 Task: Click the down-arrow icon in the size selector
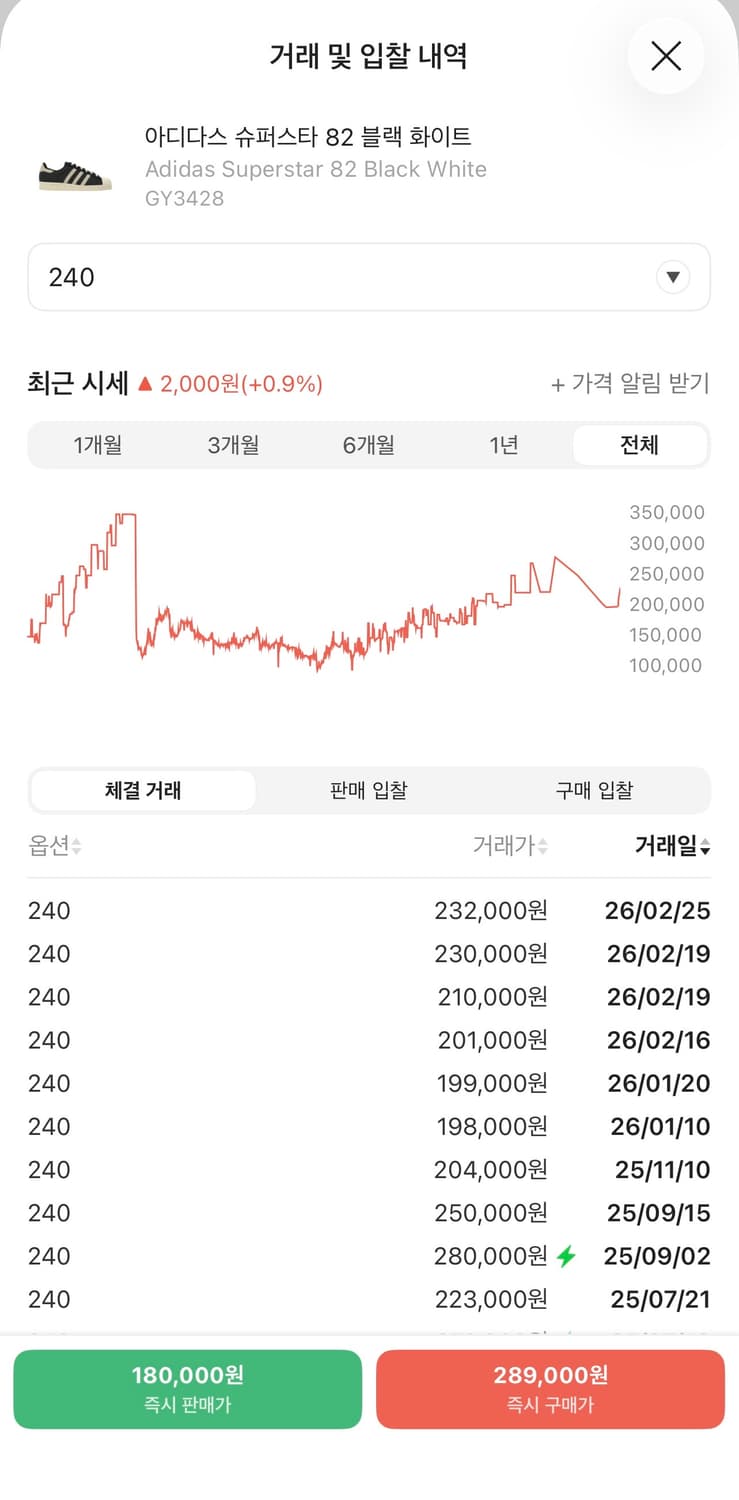pos(674,277)
